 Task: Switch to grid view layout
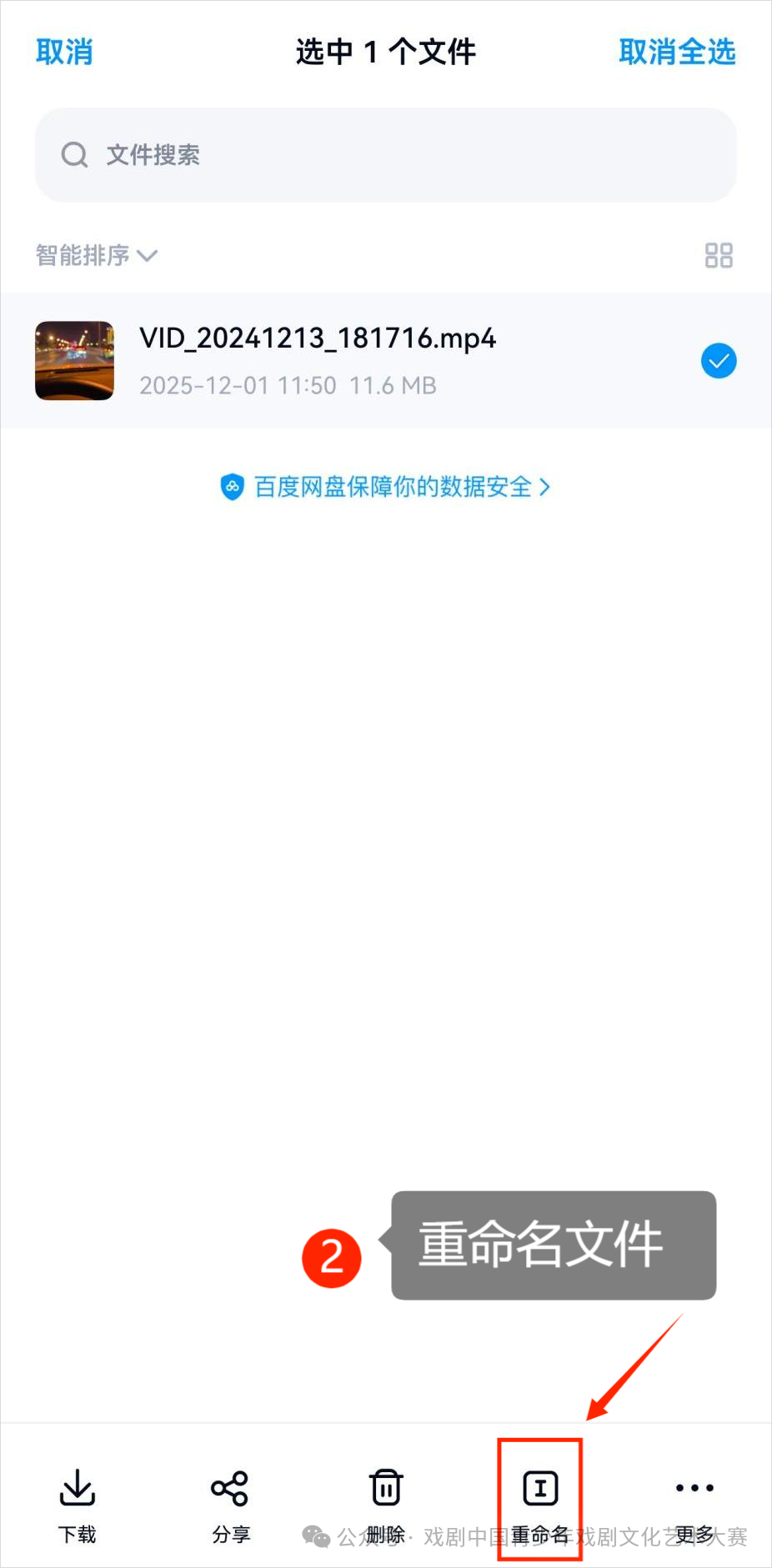click(x=718, y=255)
